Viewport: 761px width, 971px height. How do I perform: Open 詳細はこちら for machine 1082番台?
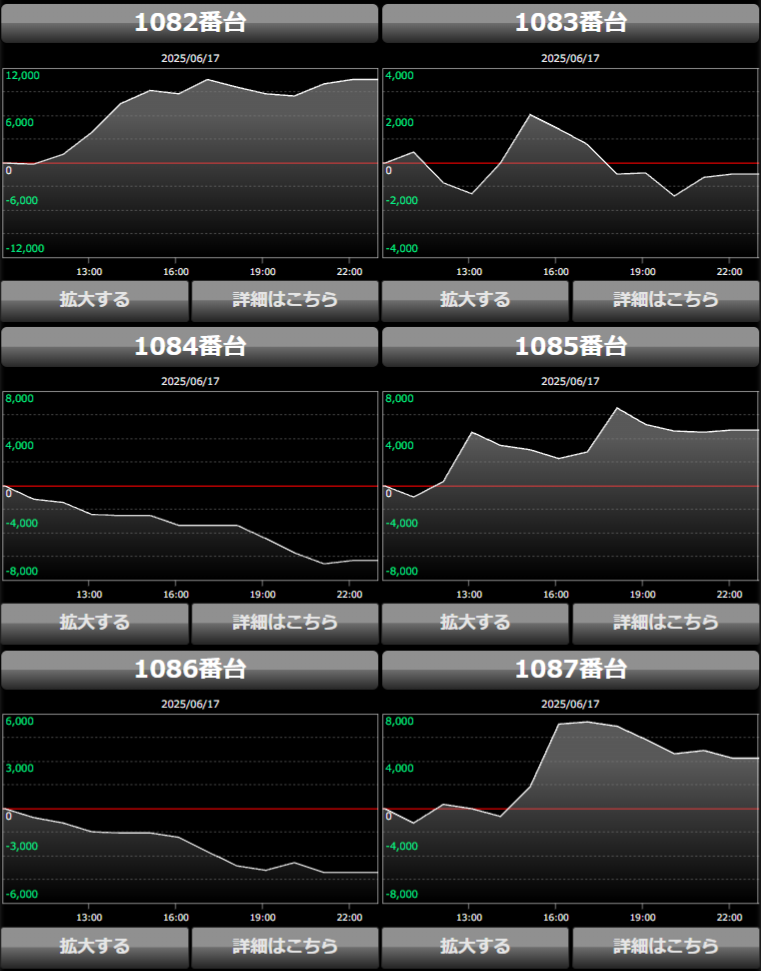tap(285, 299)
